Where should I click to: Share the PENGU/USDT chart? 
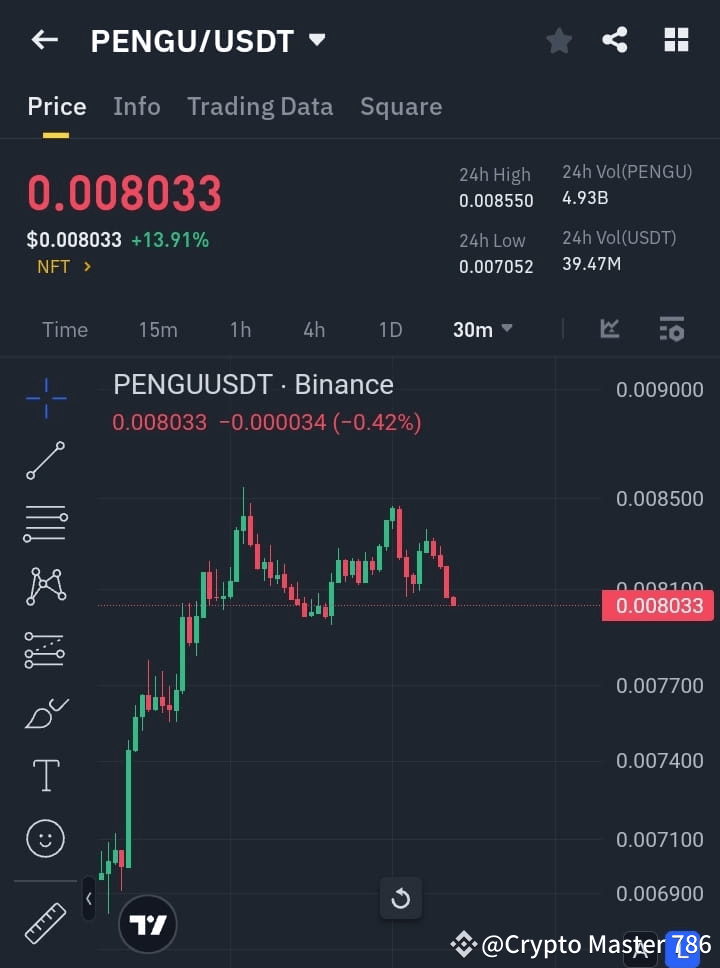pyautogui.click(x=615, y=40)
